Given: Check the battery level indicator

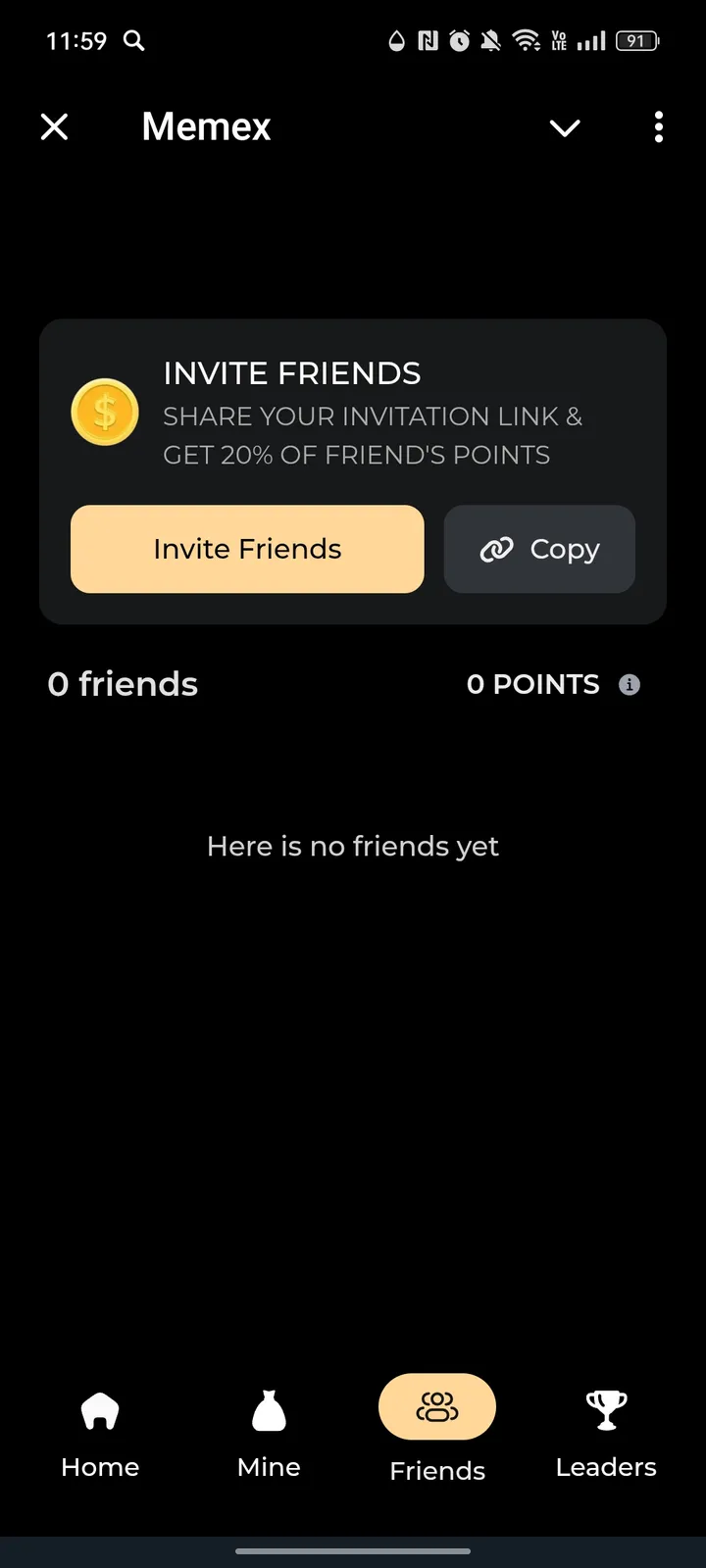Looking at the screenshot, I should point(635,40).
